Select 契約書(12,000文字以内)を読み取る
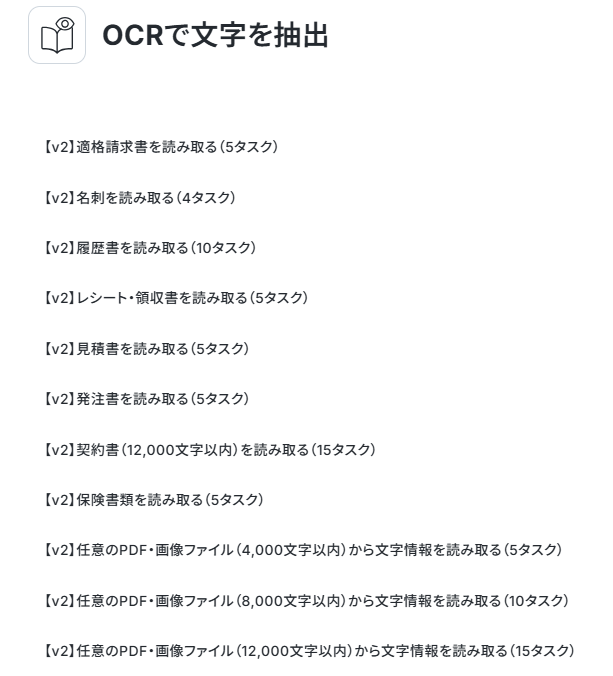 [210, 450]
